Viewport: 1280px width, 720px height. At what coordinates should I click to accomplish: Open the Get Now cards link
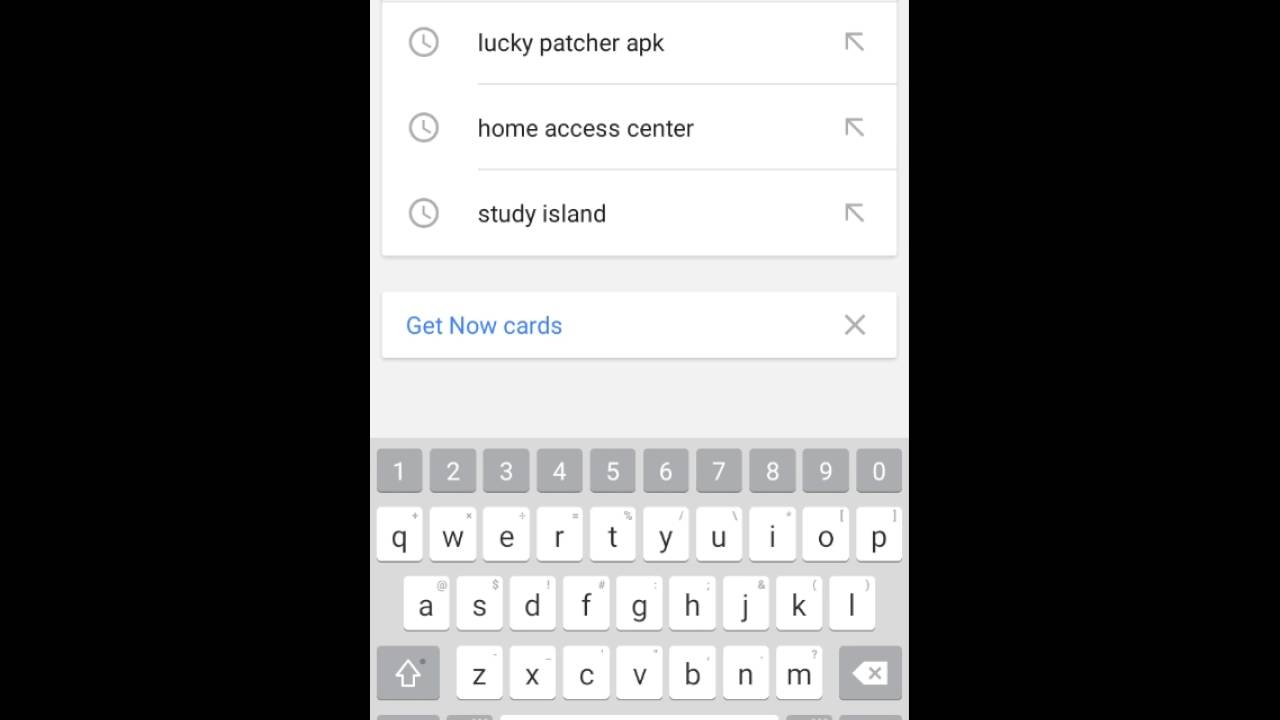coord(484,326)
